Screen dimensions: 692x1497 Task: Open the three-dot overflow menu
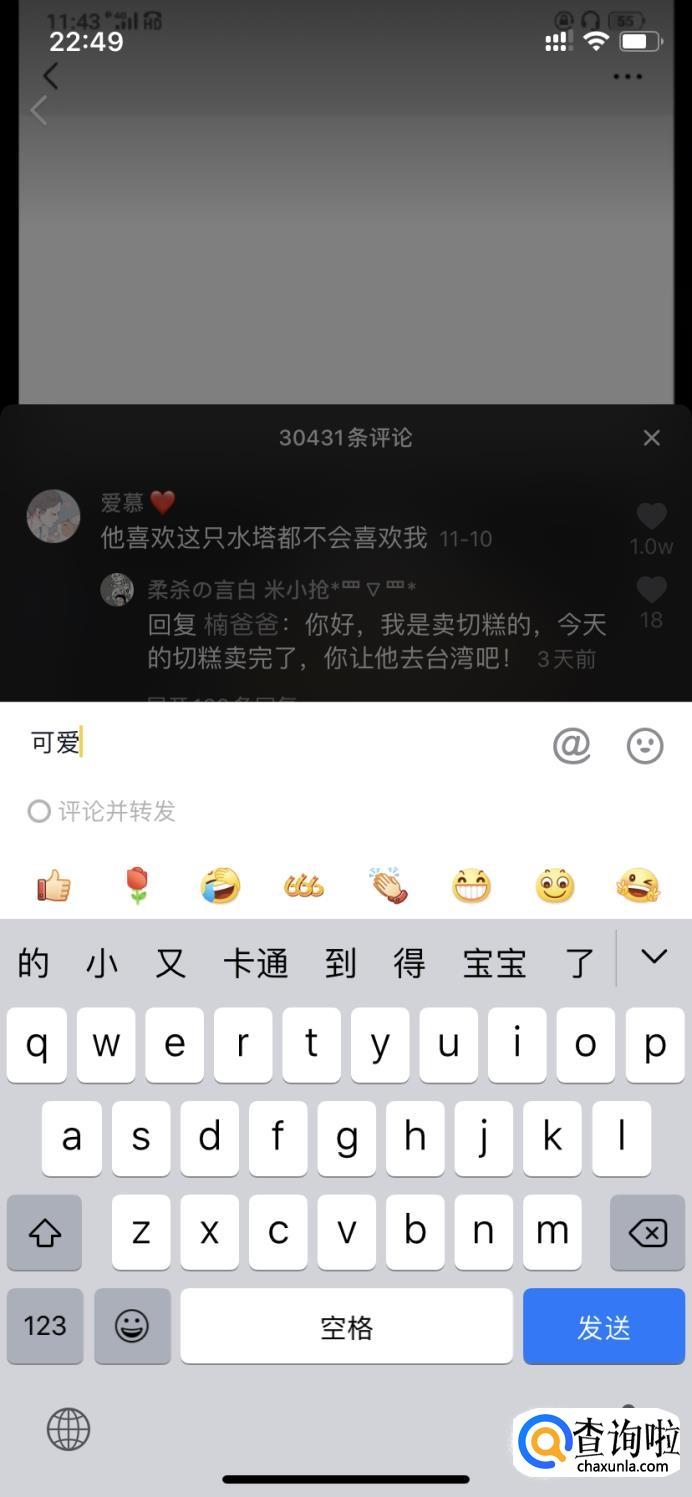coord(627,77)
